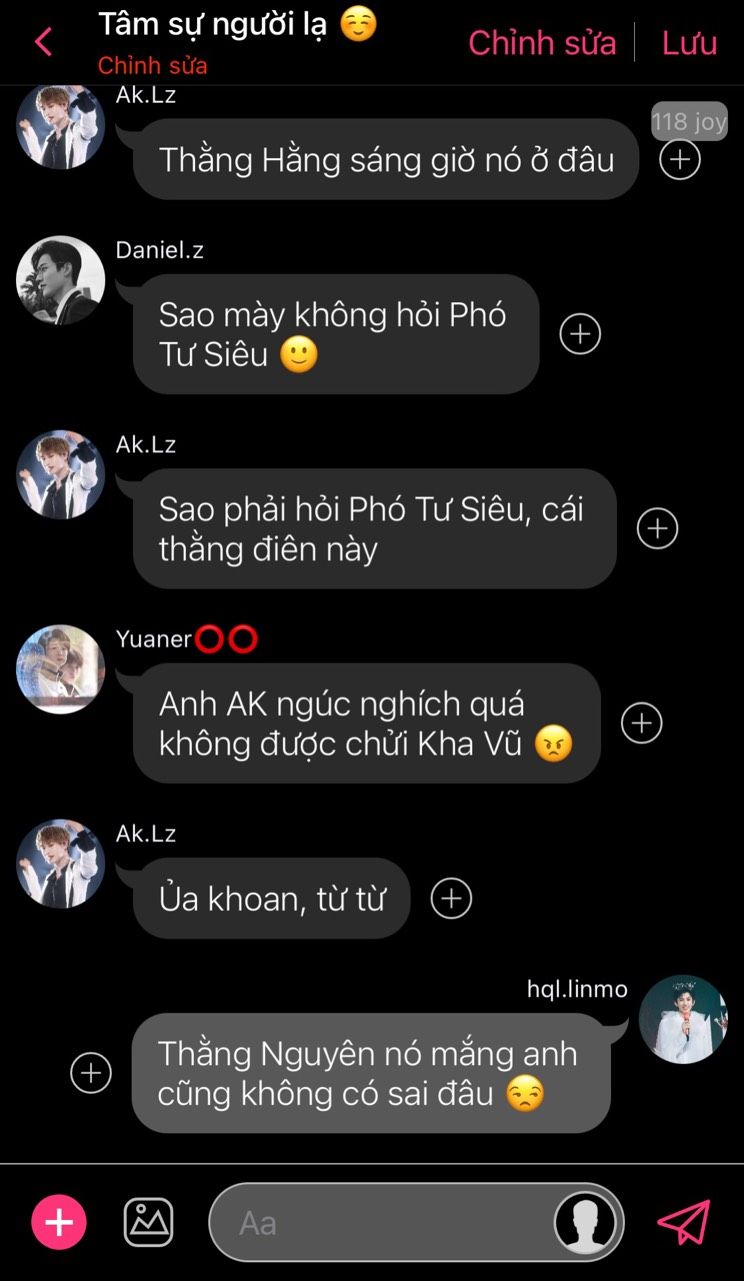Screen dimensions: 744x1281
Task: Choose sender via avatar icon in input
Action: (585, 1222)
